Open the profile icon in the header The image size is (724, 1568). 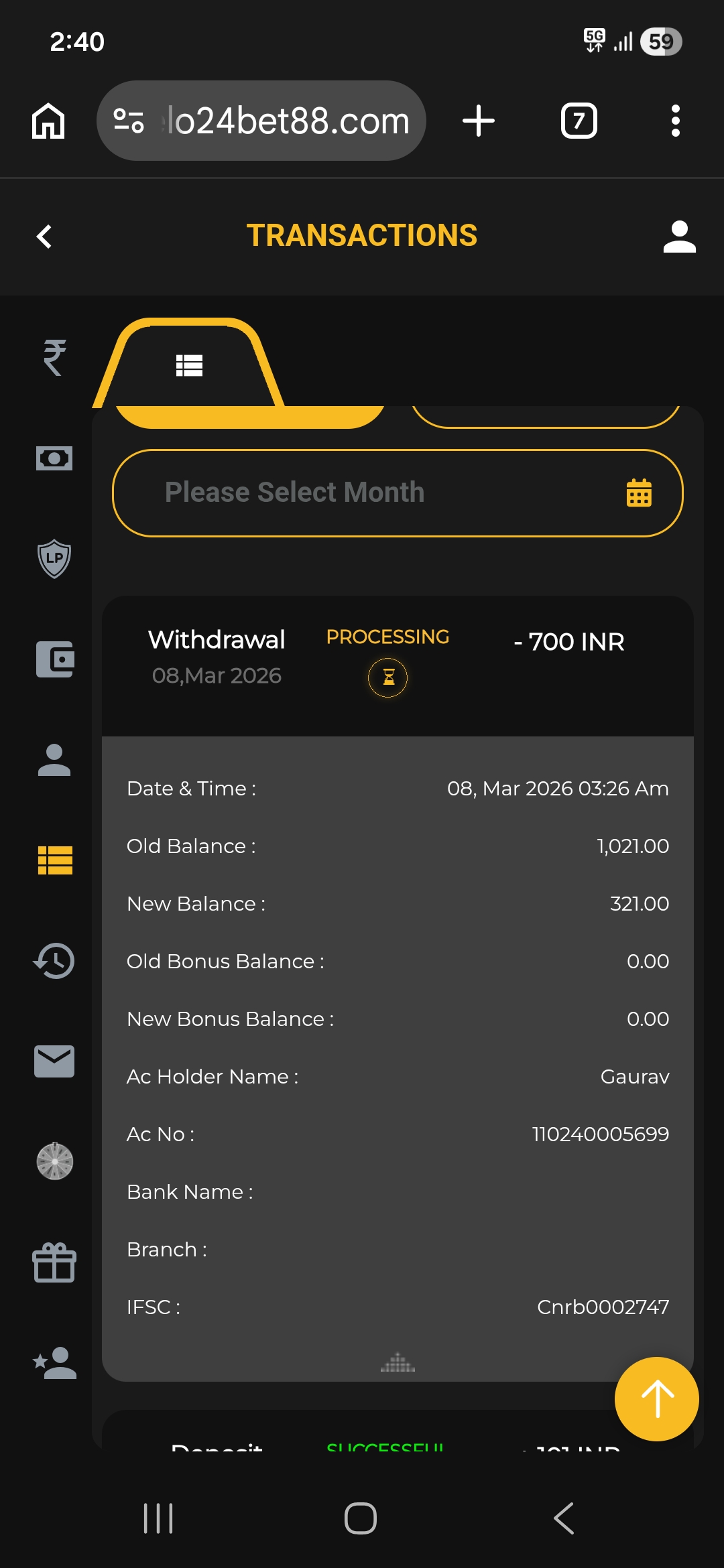tap(679, 237)
